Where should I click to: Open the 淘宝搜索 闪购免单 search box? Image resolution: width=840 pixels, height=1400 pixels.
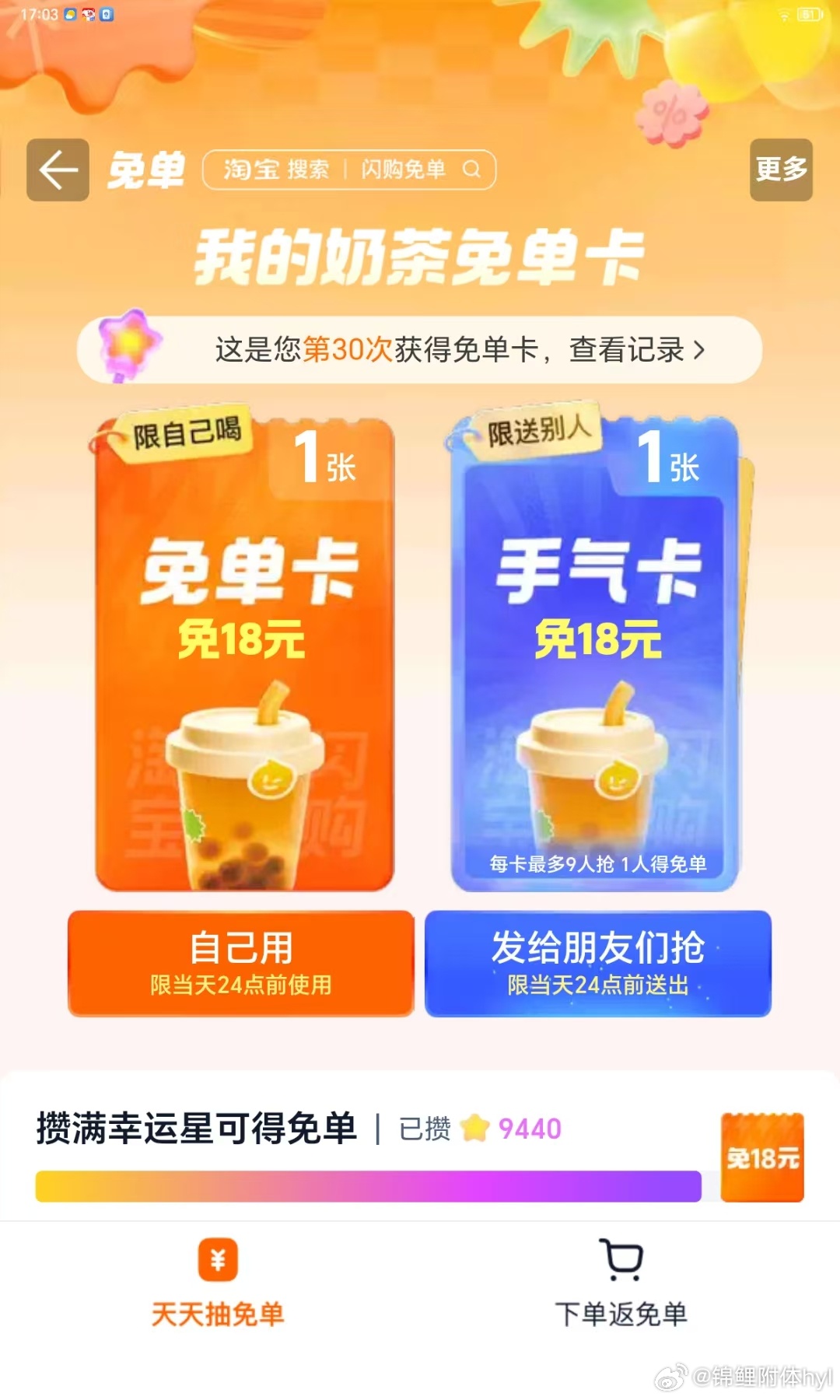click(x=349, y=170)
